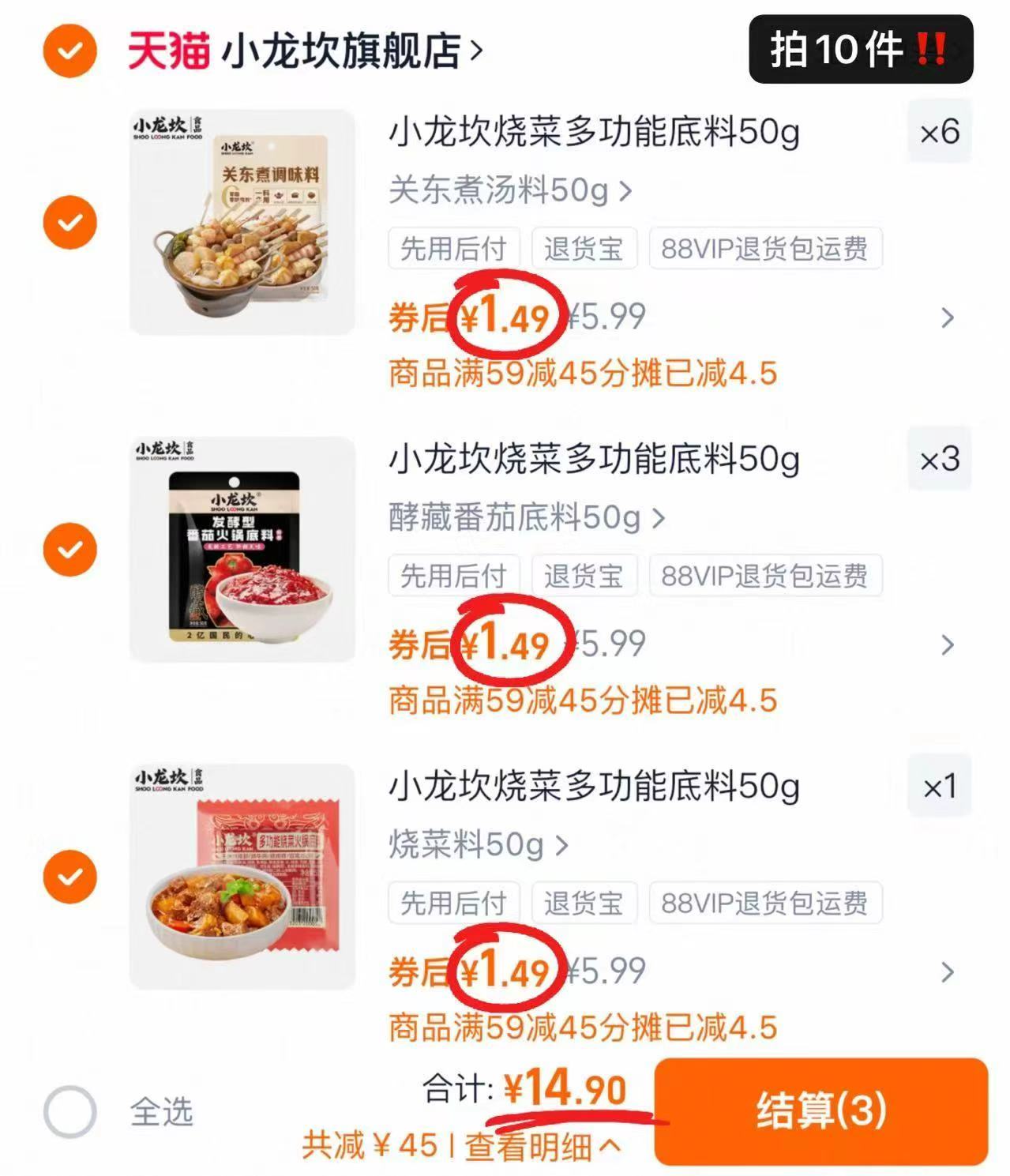Click the 满59减45 promotion text on first item

[x=581, y=372]
